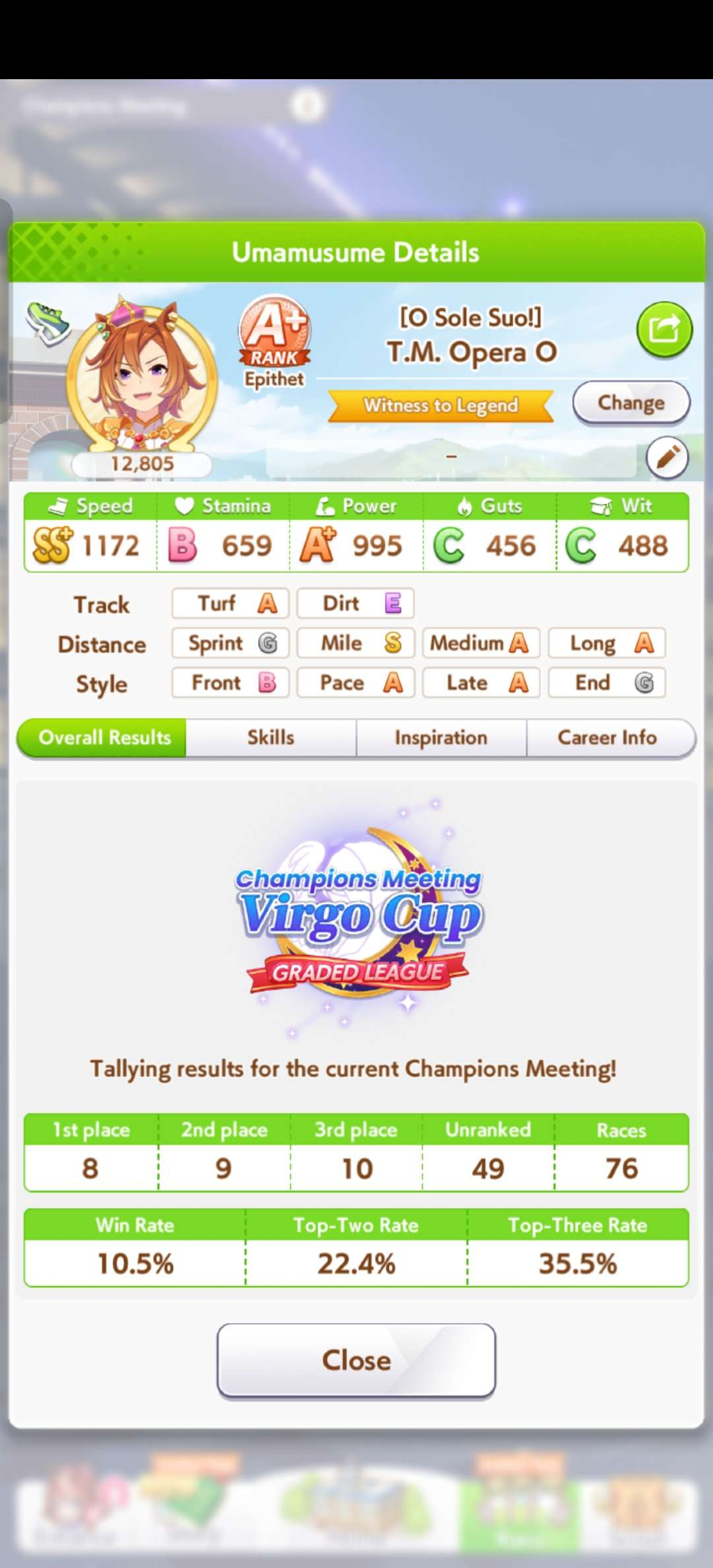View the Career Info tab
Viewport: 713px width, 1568px height.
coord(607,738)
